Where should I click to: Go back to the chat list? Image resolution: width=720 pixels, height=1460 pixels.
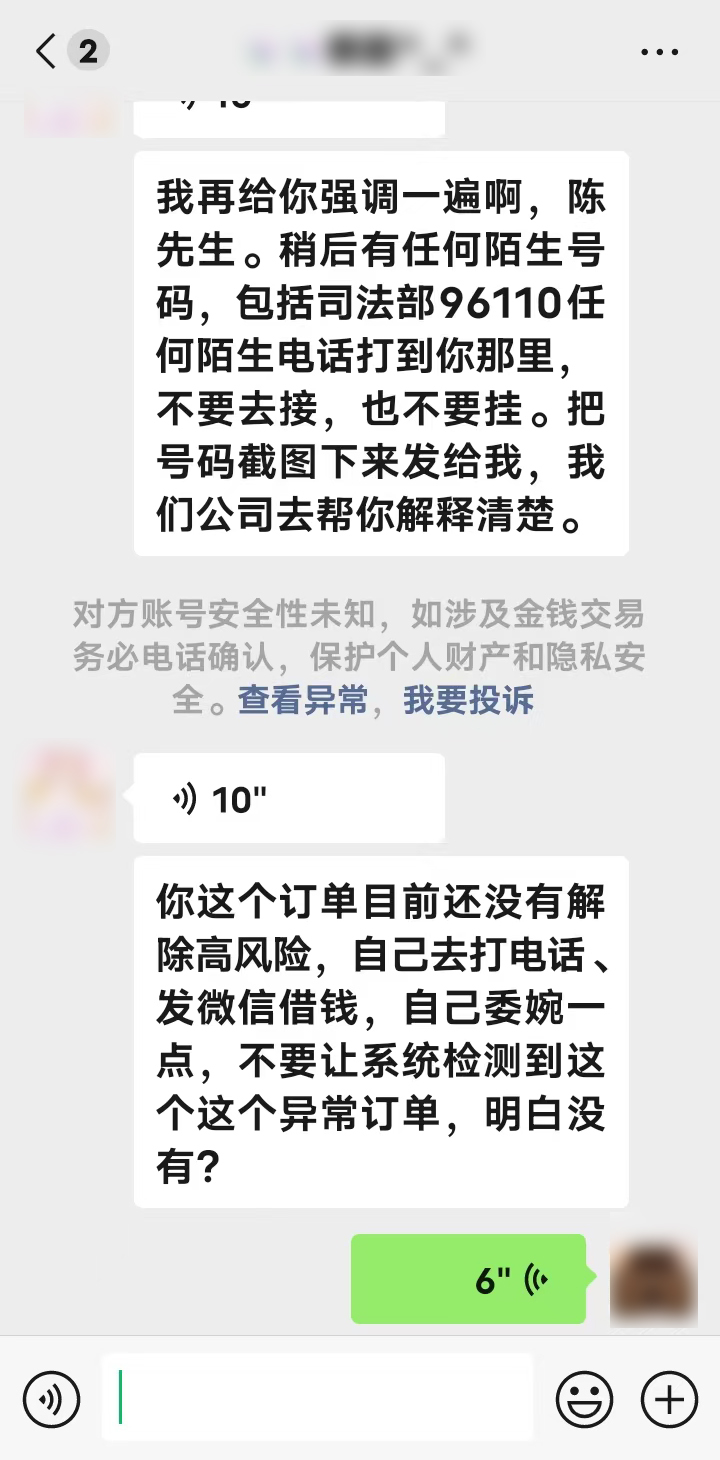tap(46, 52)
